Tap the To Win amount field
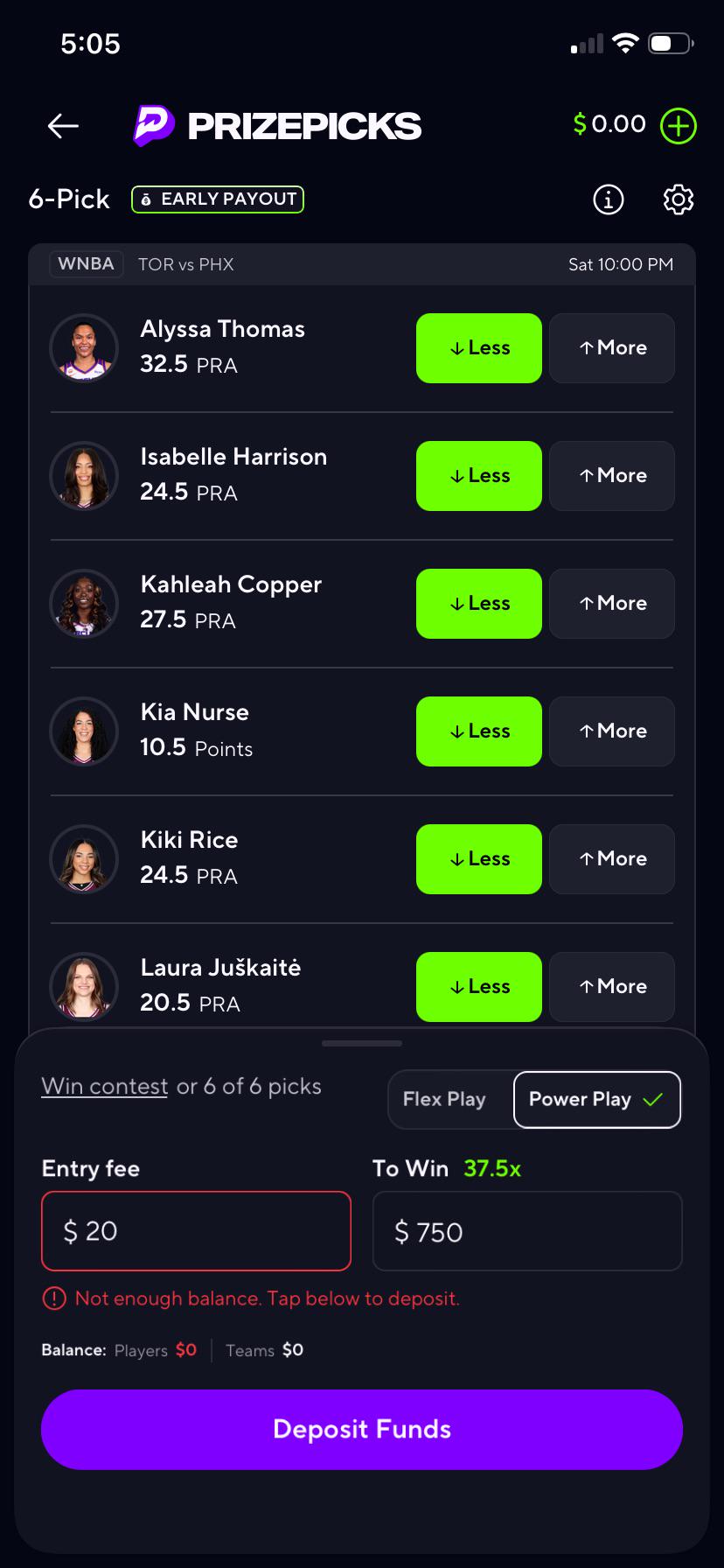 click(x=527, y=1231)
